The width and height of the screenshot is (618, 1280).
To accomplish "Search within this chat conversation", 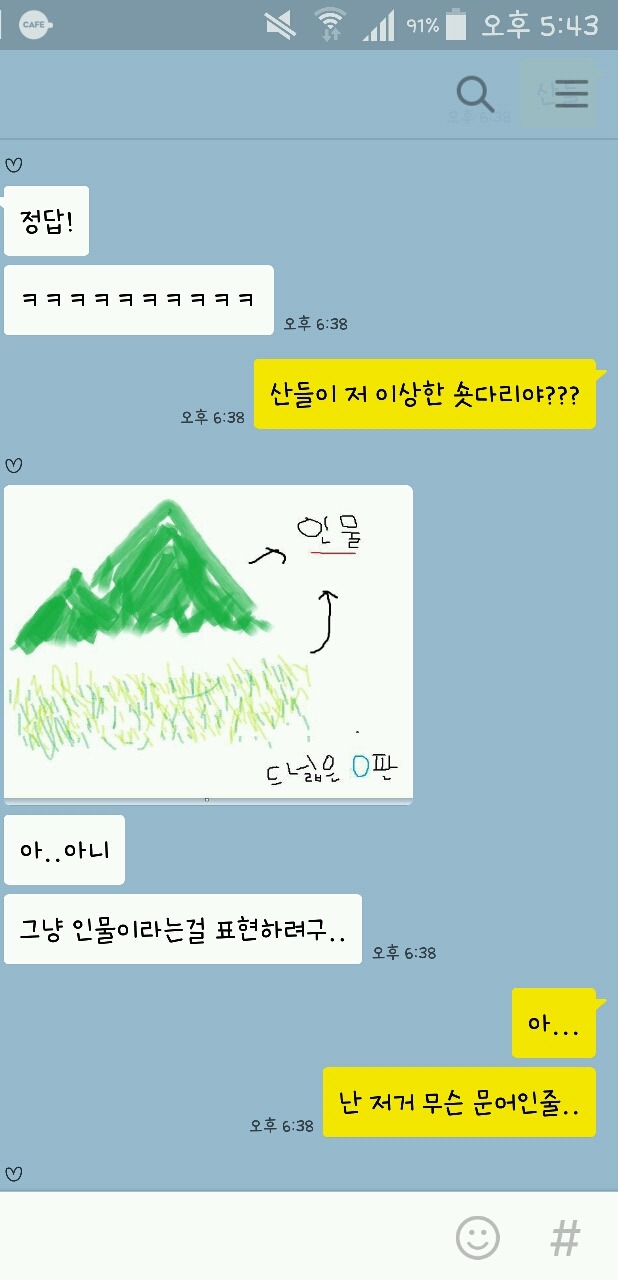I will click(475, 94).
